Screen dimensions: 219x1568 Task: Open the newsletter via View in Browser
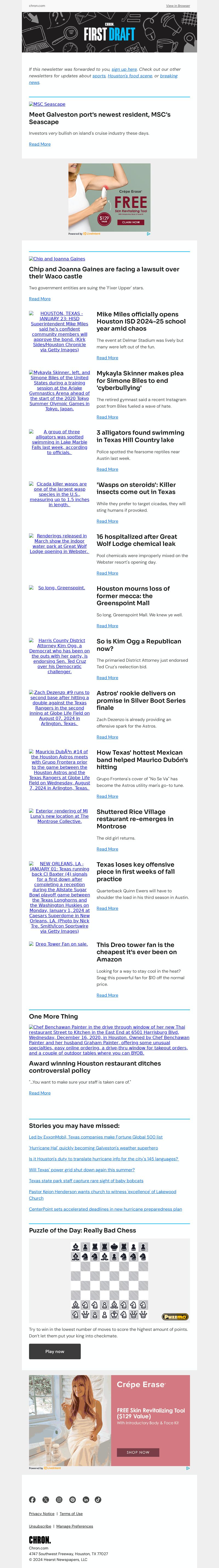point(177,5)
